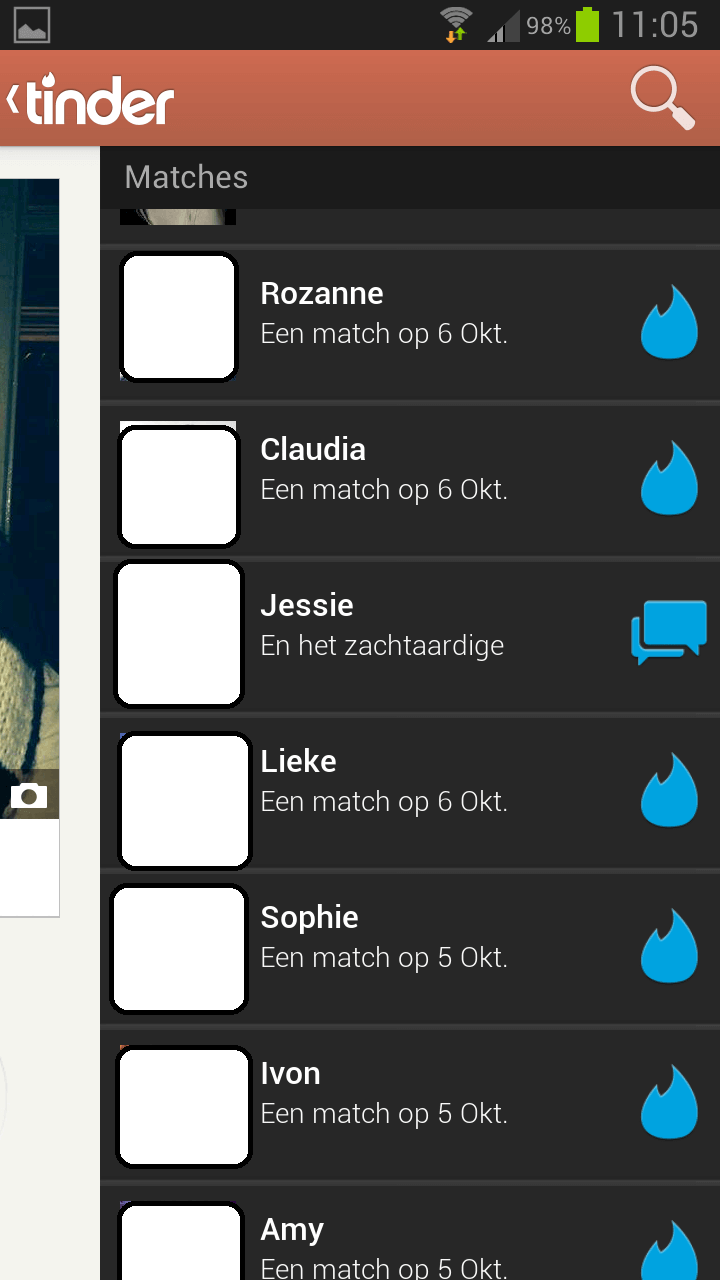Search matches with the magnifier icon

(x=662, y=98)
